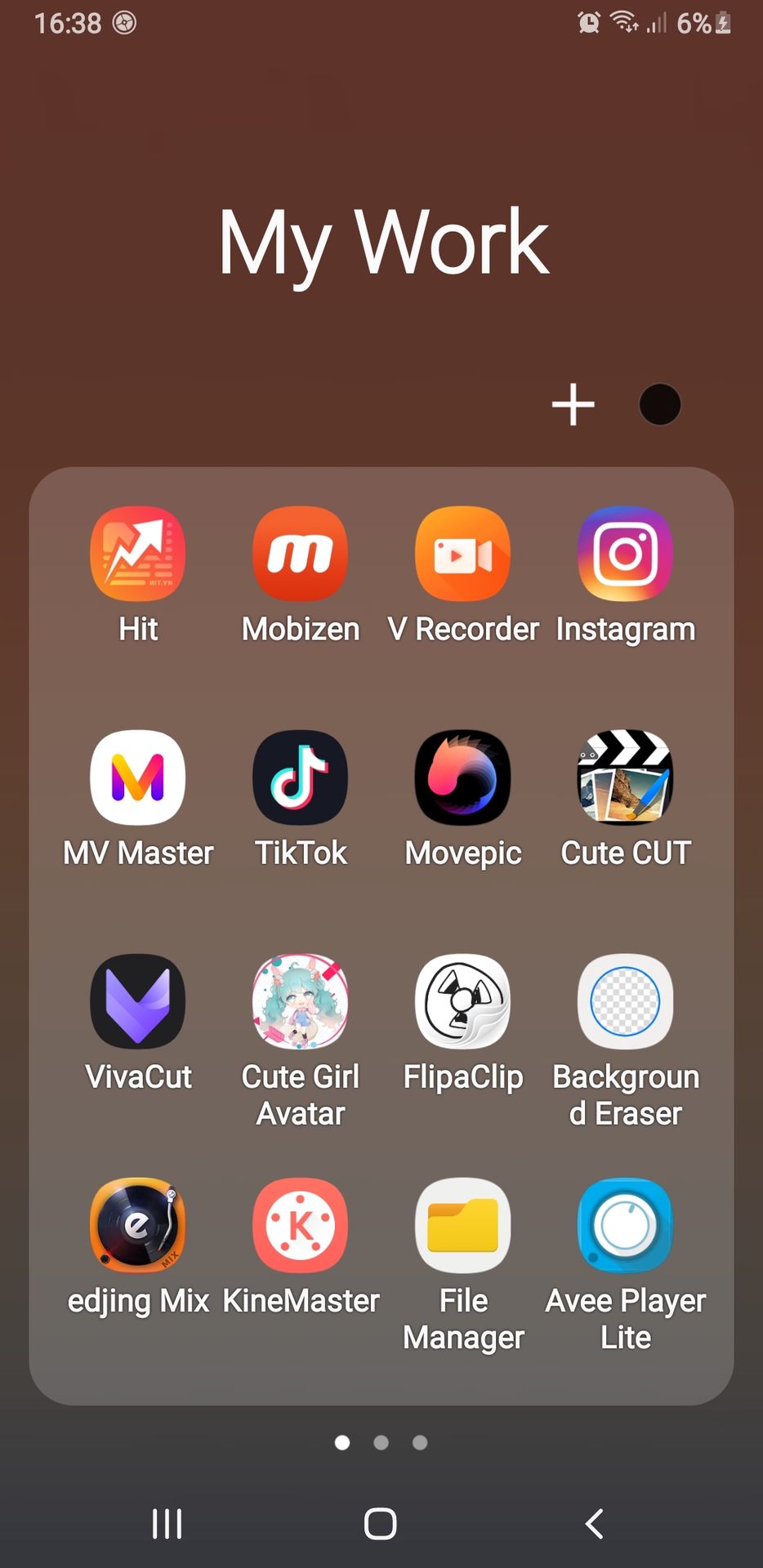Change the folder color with the black dot
The height and width of the screenshot is (1568, 763).
click(x=659, y=404)
